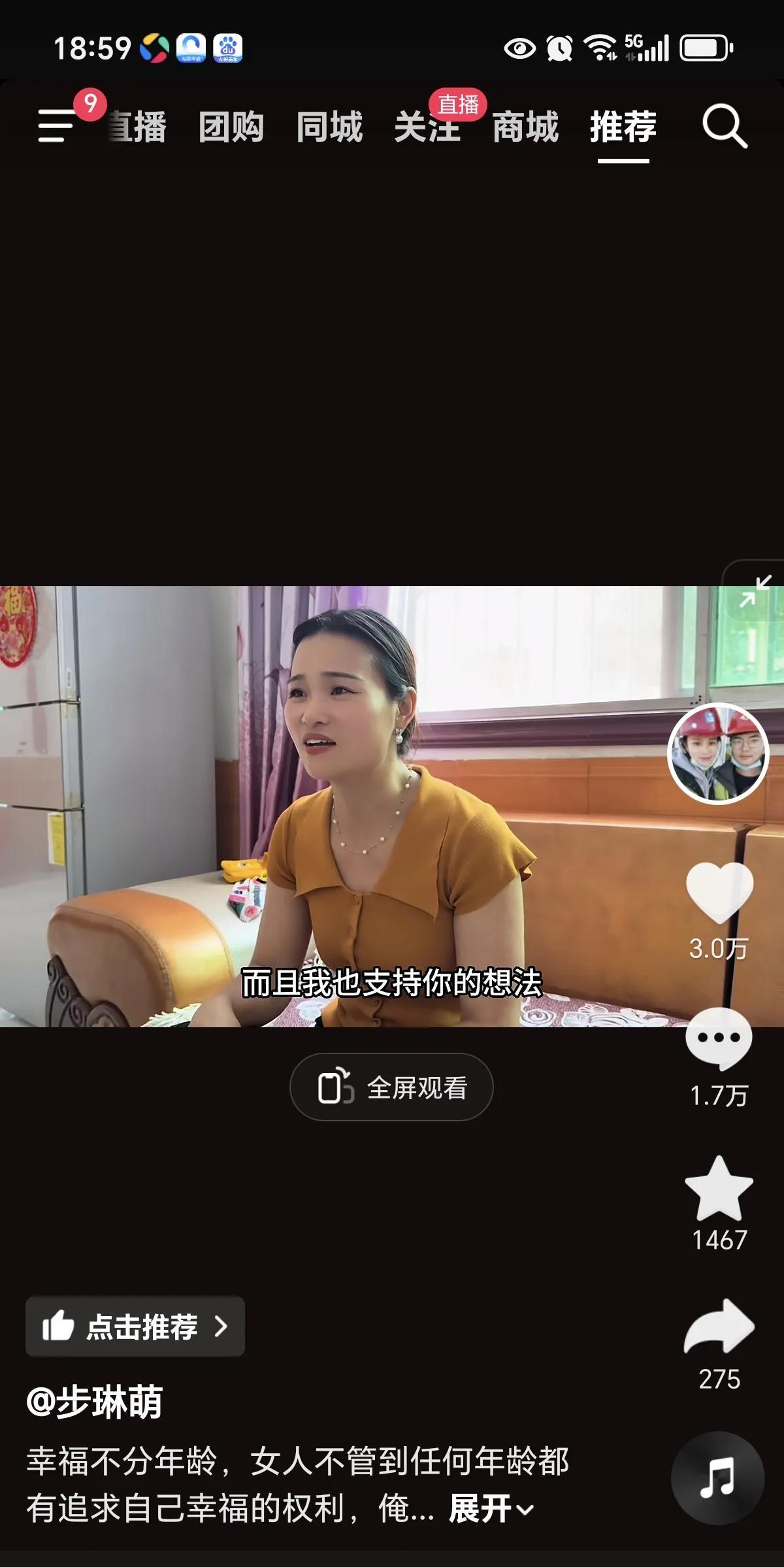This screenshot has height=1567, width=784.
Task: Open the comments bubble
Action: point(719,1039)
